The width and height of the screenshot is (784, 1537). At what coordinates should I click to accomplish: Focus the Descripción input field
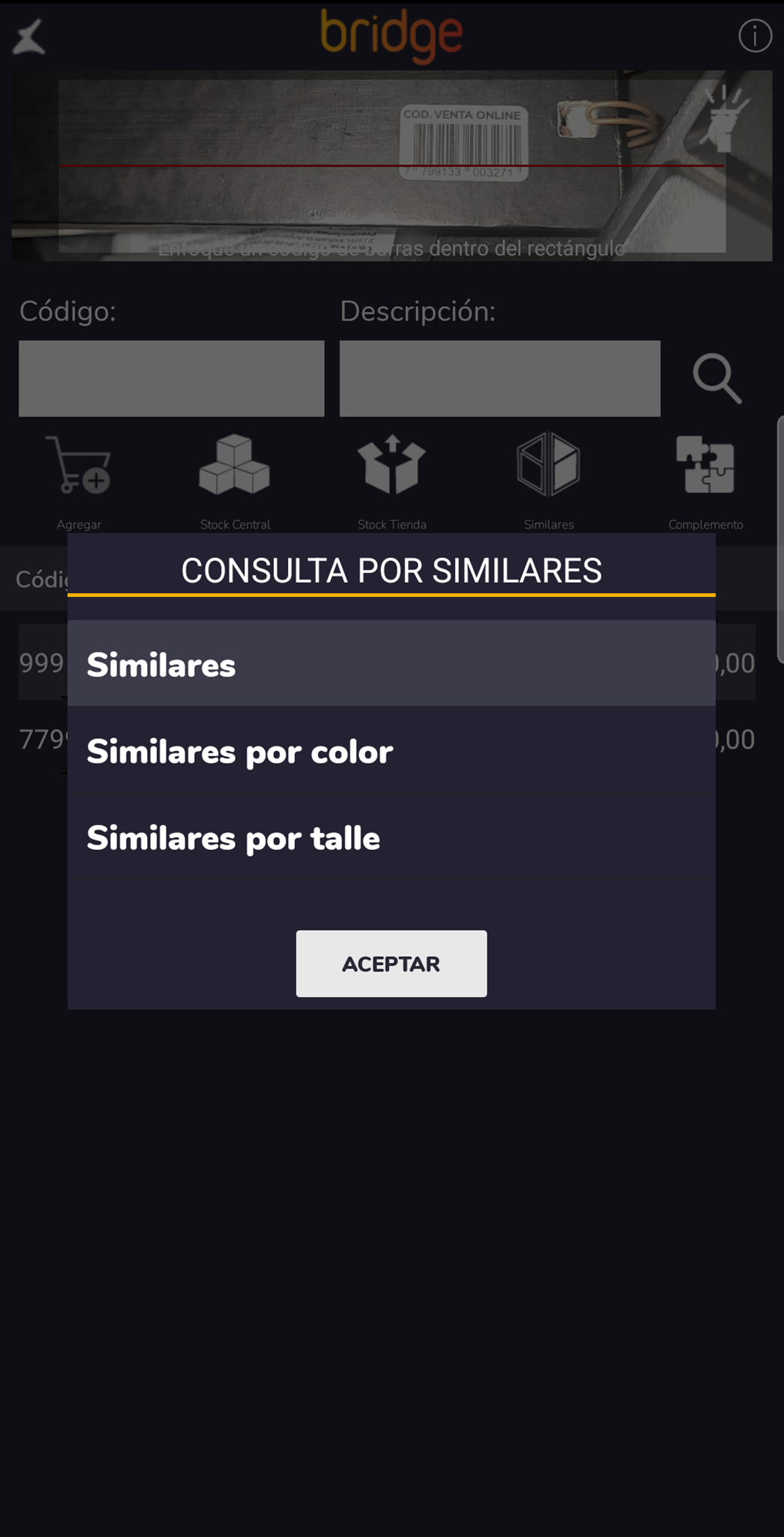tap(500, 378)
